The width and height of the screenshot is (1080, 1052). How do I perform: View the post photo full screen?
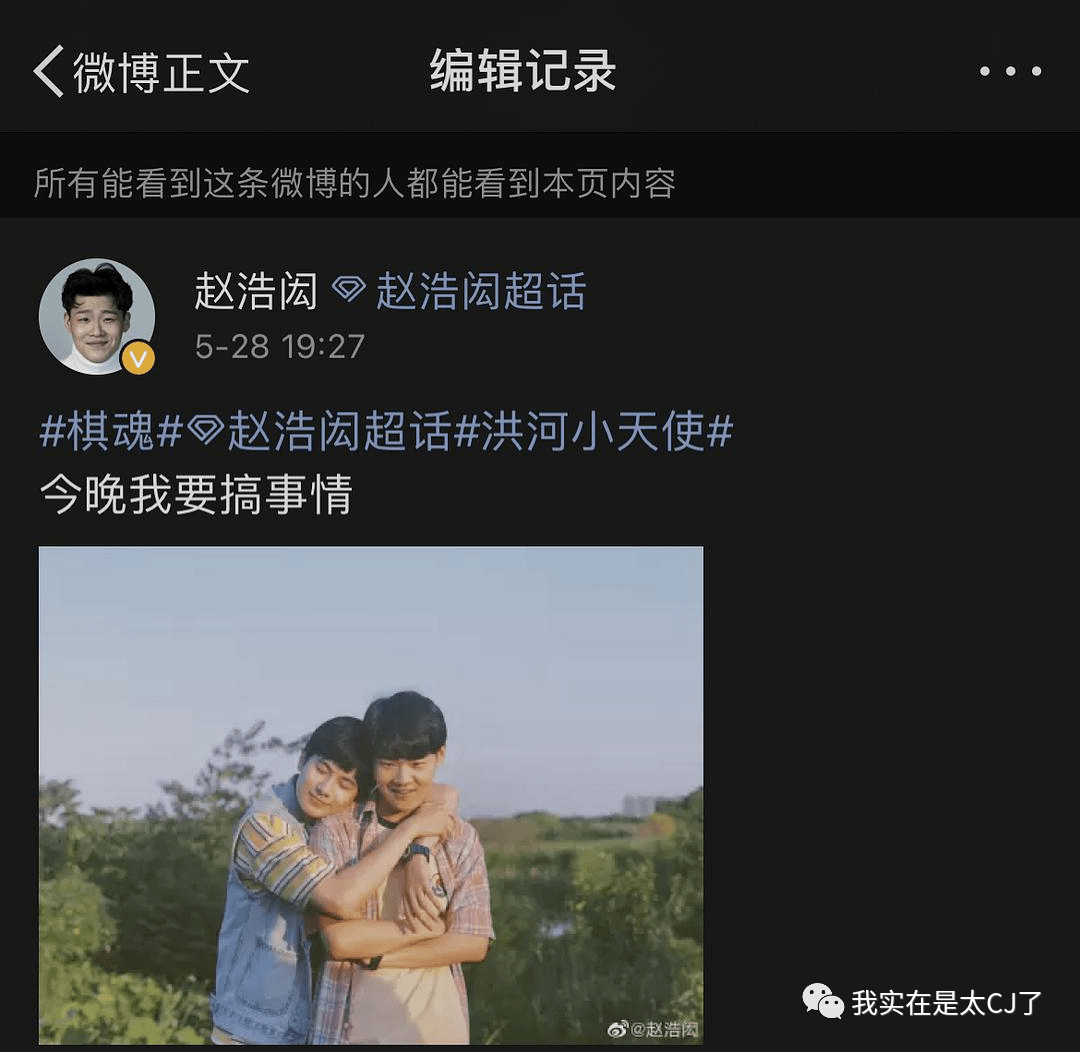tap(371, 795)
